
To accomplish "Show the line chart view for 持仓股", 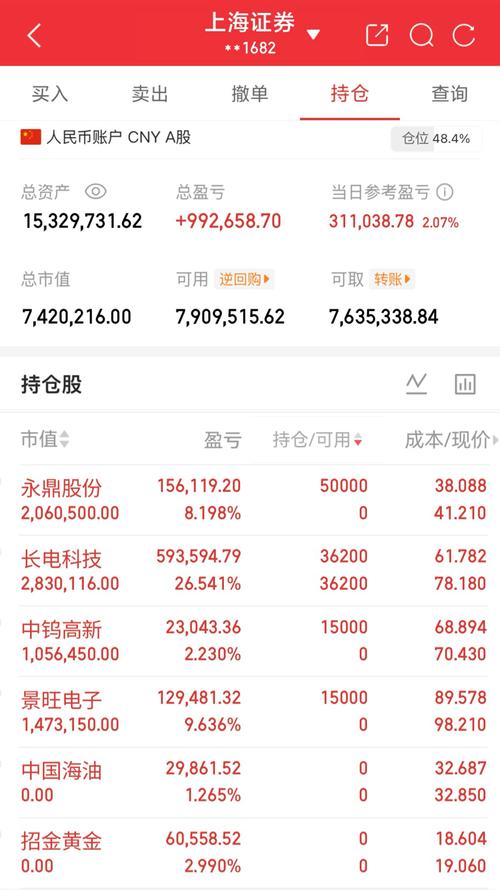I will pyautogui.click(x=416, y=384).
